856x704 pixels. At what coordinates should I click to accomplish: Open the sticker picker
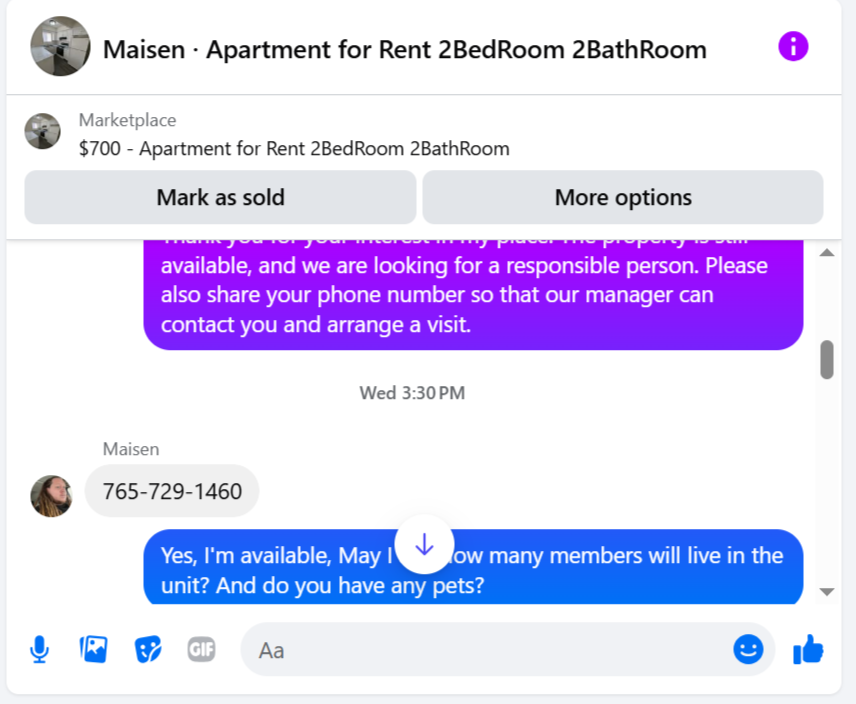coord(148,649)
